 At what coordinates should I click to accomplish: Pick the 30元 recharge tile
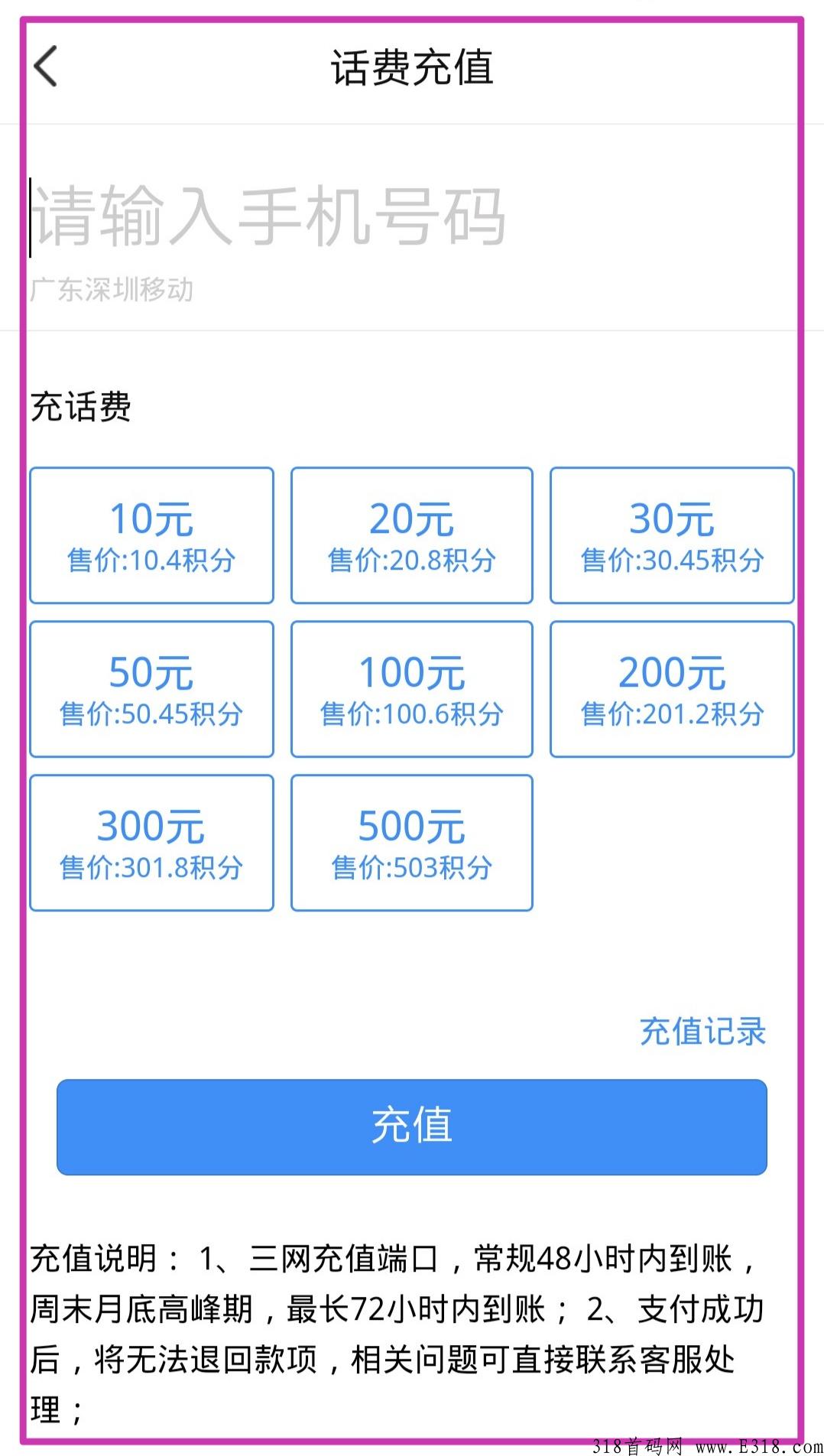click(x=672, y=535)
